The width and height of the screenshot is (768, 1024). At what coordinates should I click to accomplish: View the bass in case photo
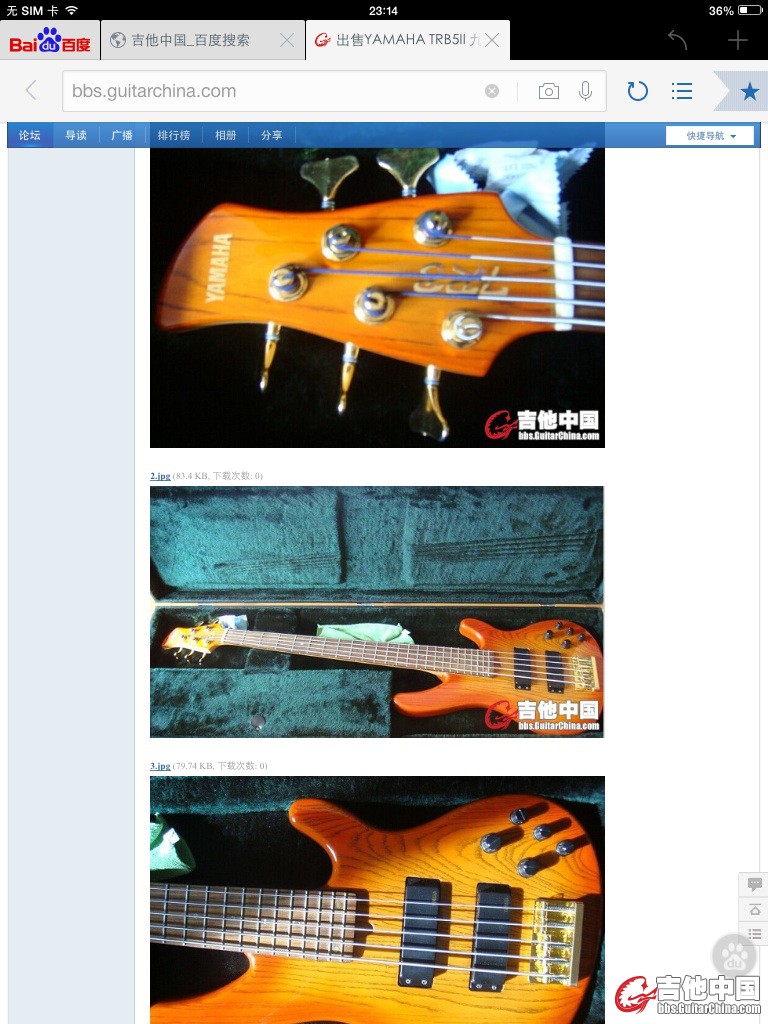pos(377,612)
